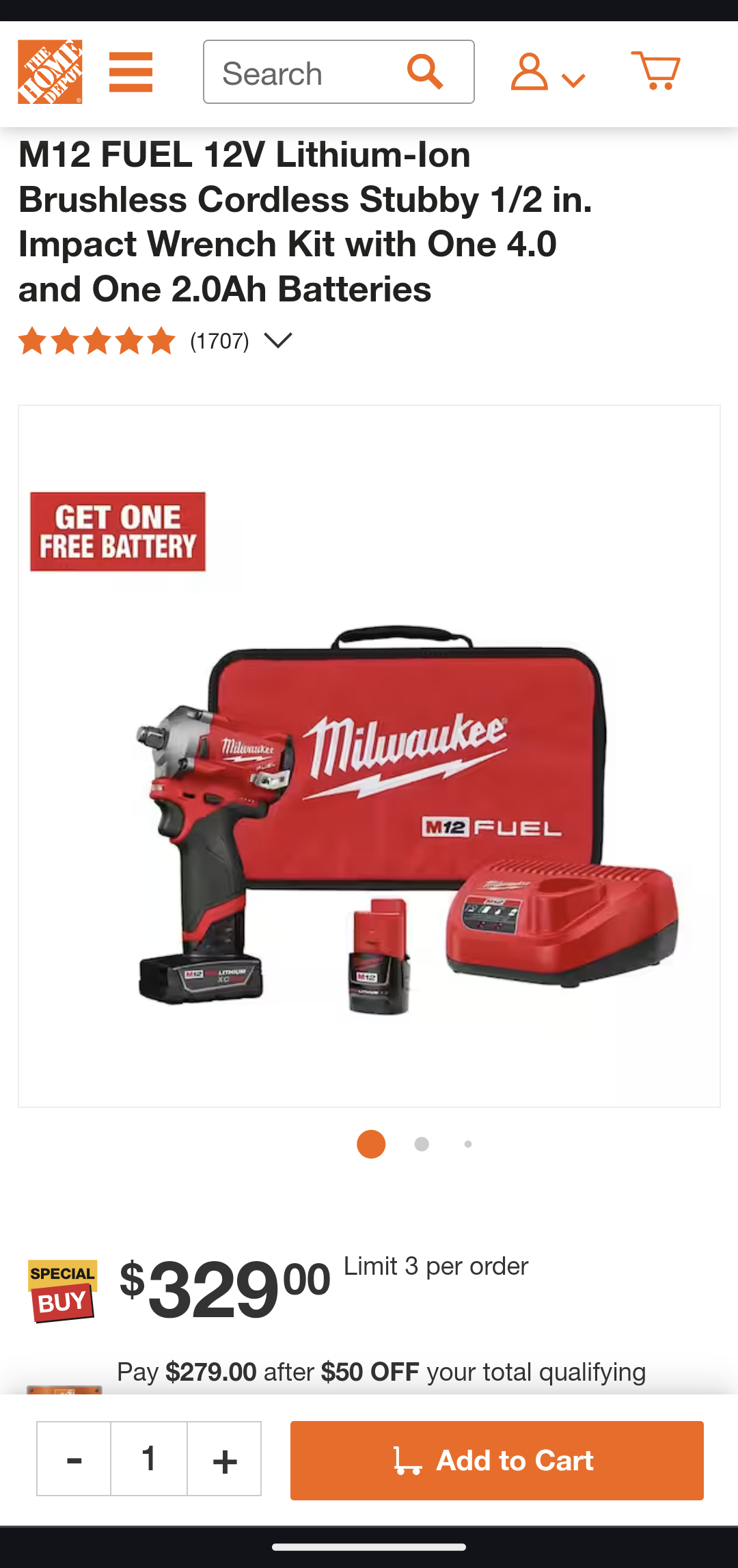Open the hamburger menu
The height and width of the screenshot is (1568, 738).
click(131, 72)
